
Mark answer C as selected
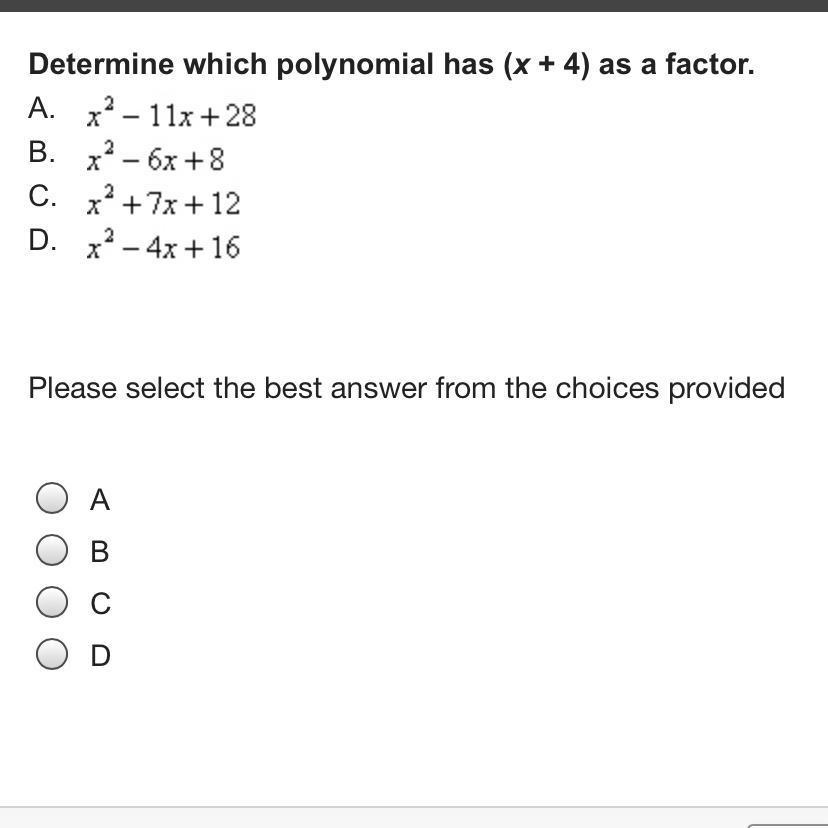(x=52, y=602)
